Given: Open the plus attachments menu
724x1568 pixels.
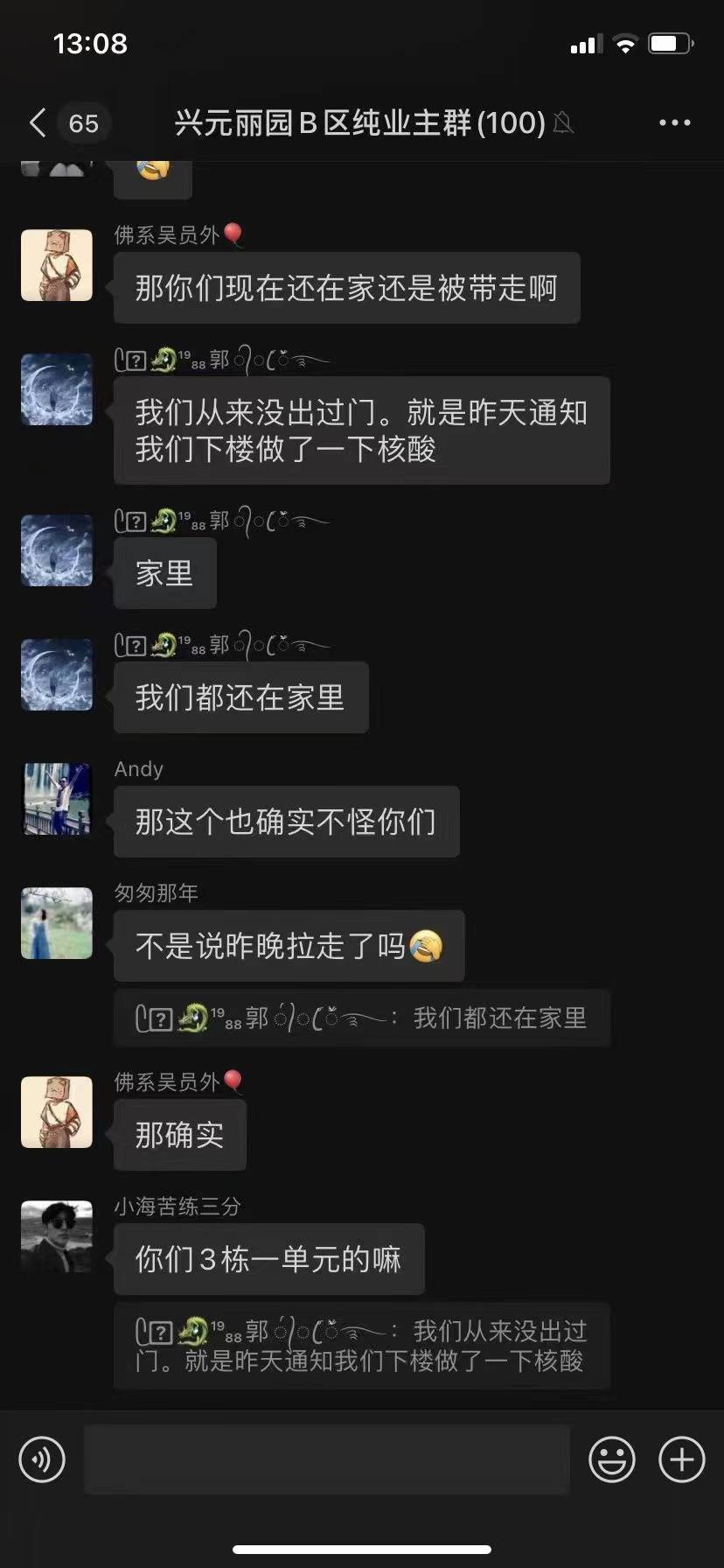Looking at the screenshot, I should (x=681, y=1459).
